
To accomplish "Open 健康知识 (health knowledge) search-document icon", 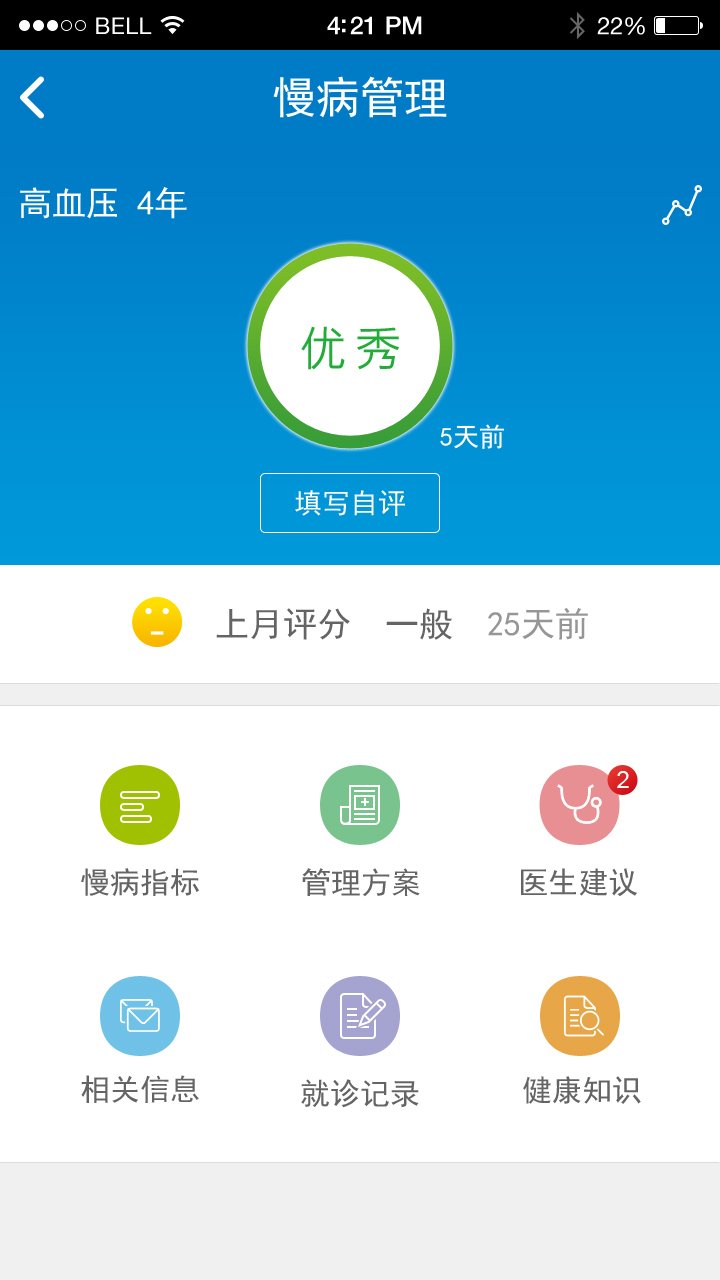I will click(580, 1015).
